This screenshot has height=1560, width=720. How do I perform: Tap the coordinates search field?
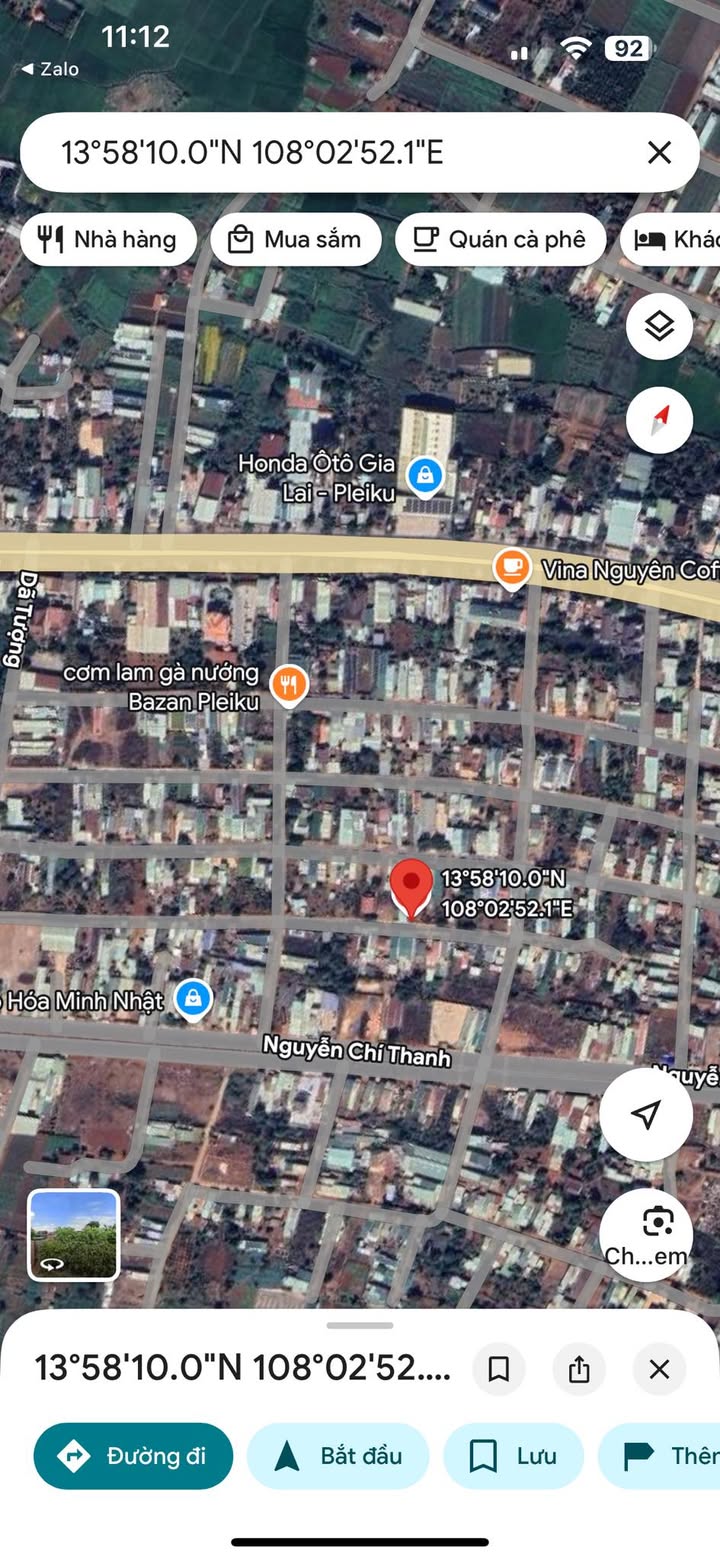coord(330,152)
